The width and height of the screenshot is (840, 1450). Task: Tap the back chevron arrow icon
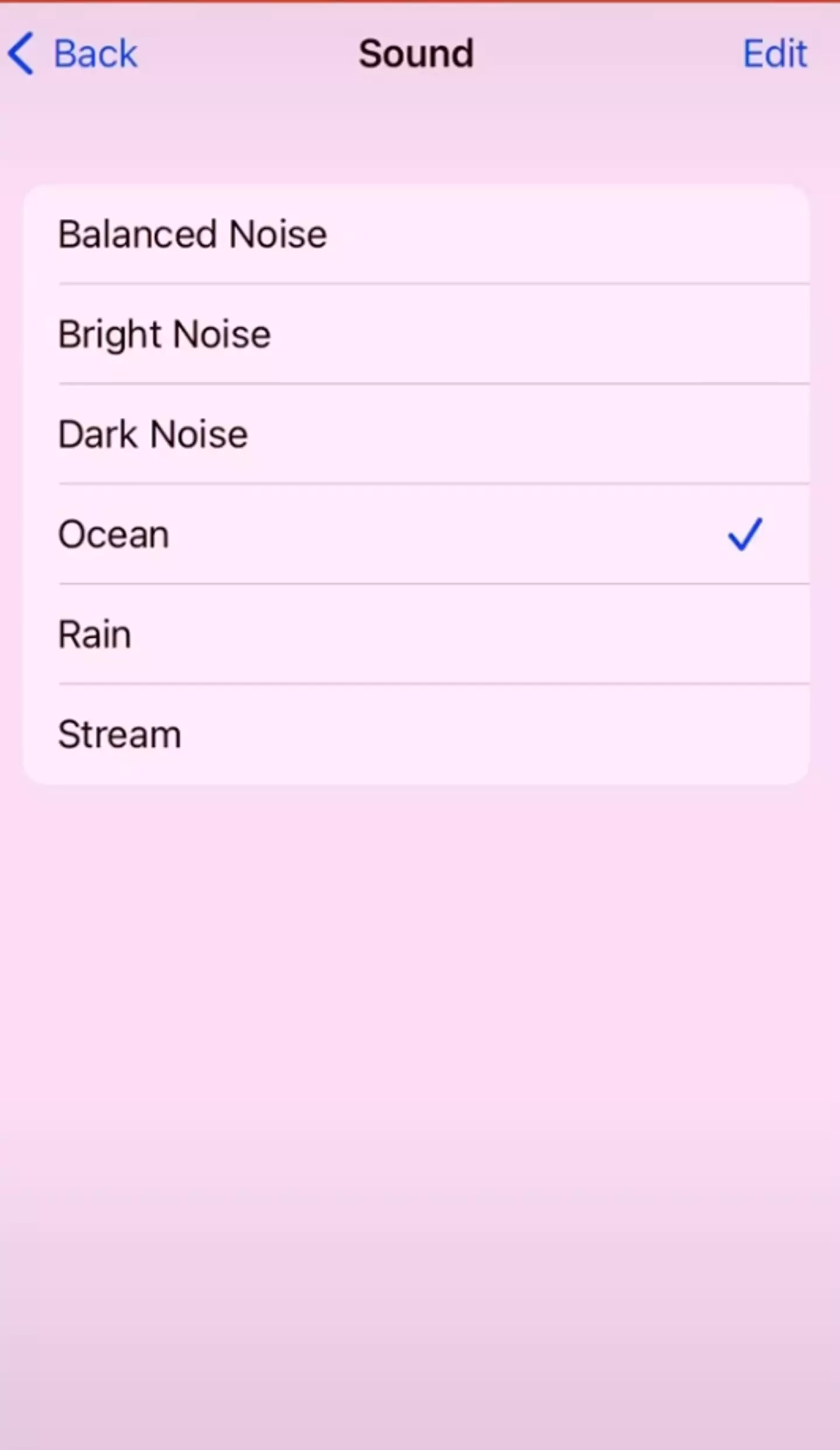(x=22, y=54)
